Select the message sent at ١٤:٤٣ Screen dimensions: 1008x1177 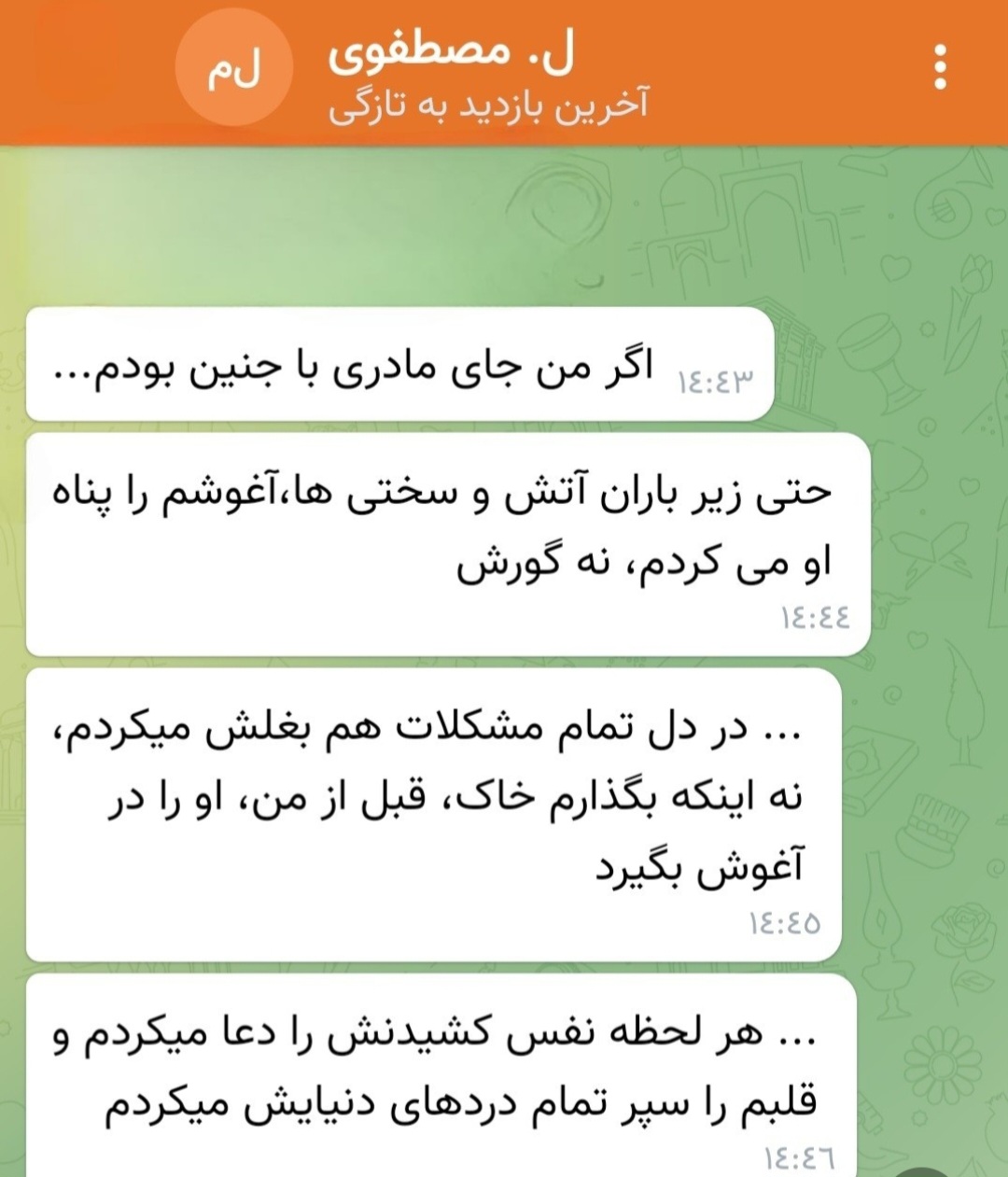400,364
